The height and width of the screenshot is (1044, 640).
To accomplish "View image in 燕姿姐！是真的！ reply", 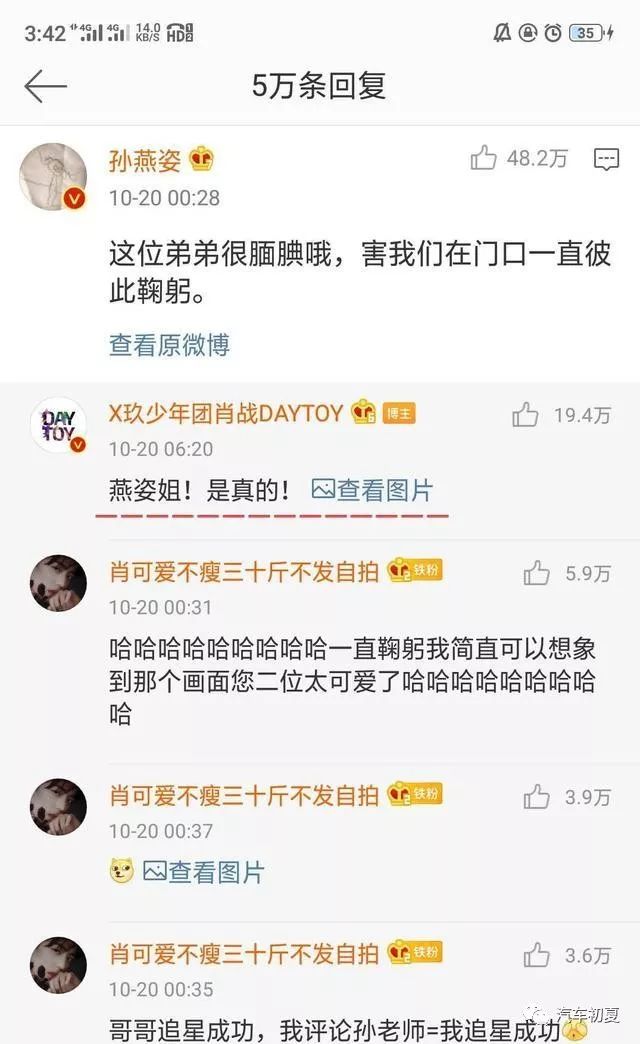I will tap(372, 490).
